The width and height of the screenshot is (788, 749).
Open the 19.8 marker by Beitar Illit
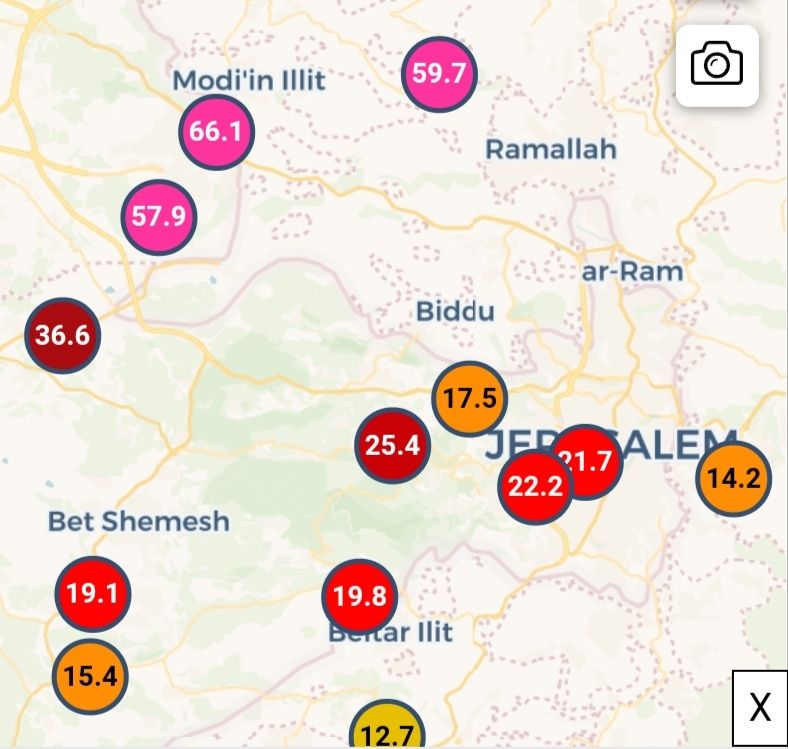360,598
